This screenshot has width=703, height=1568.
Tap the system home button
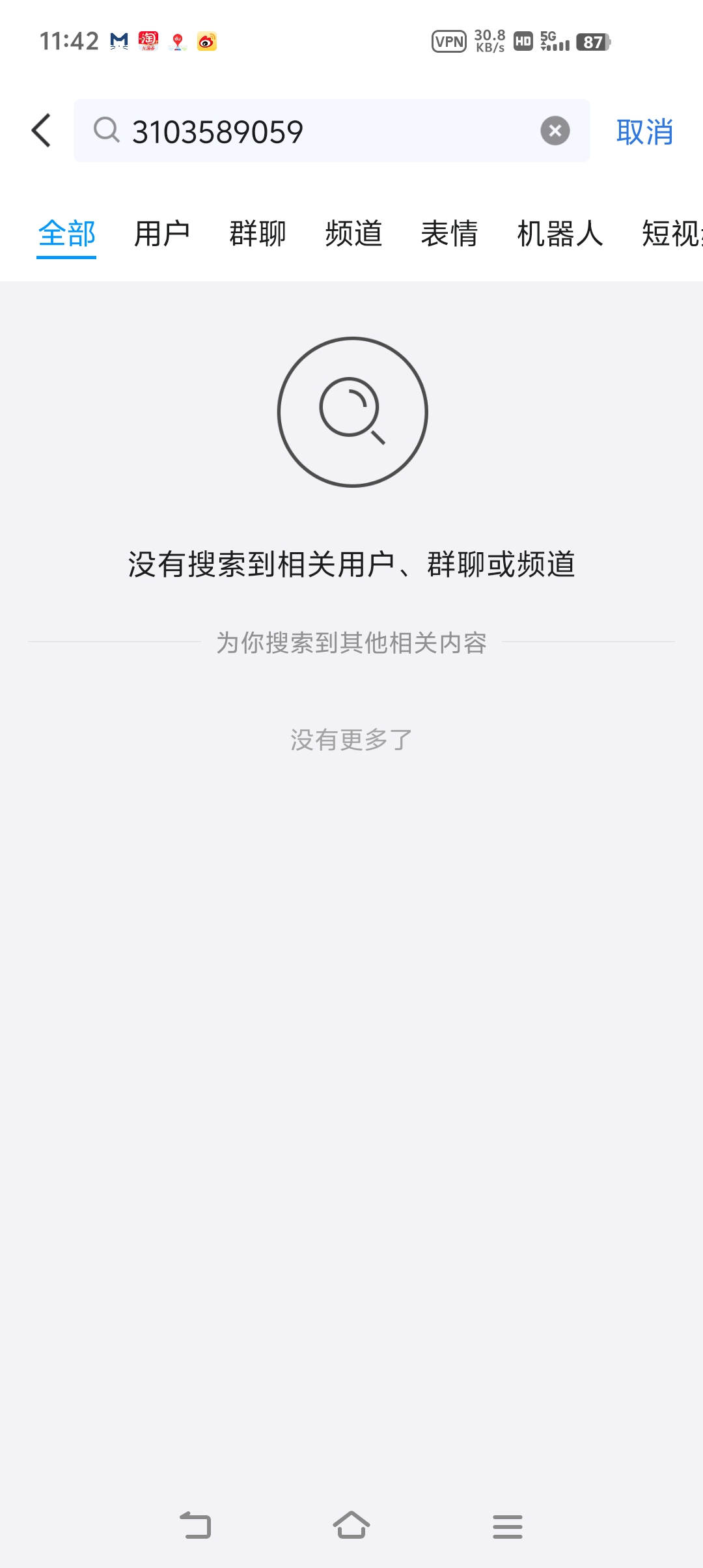pos(351,1526)
